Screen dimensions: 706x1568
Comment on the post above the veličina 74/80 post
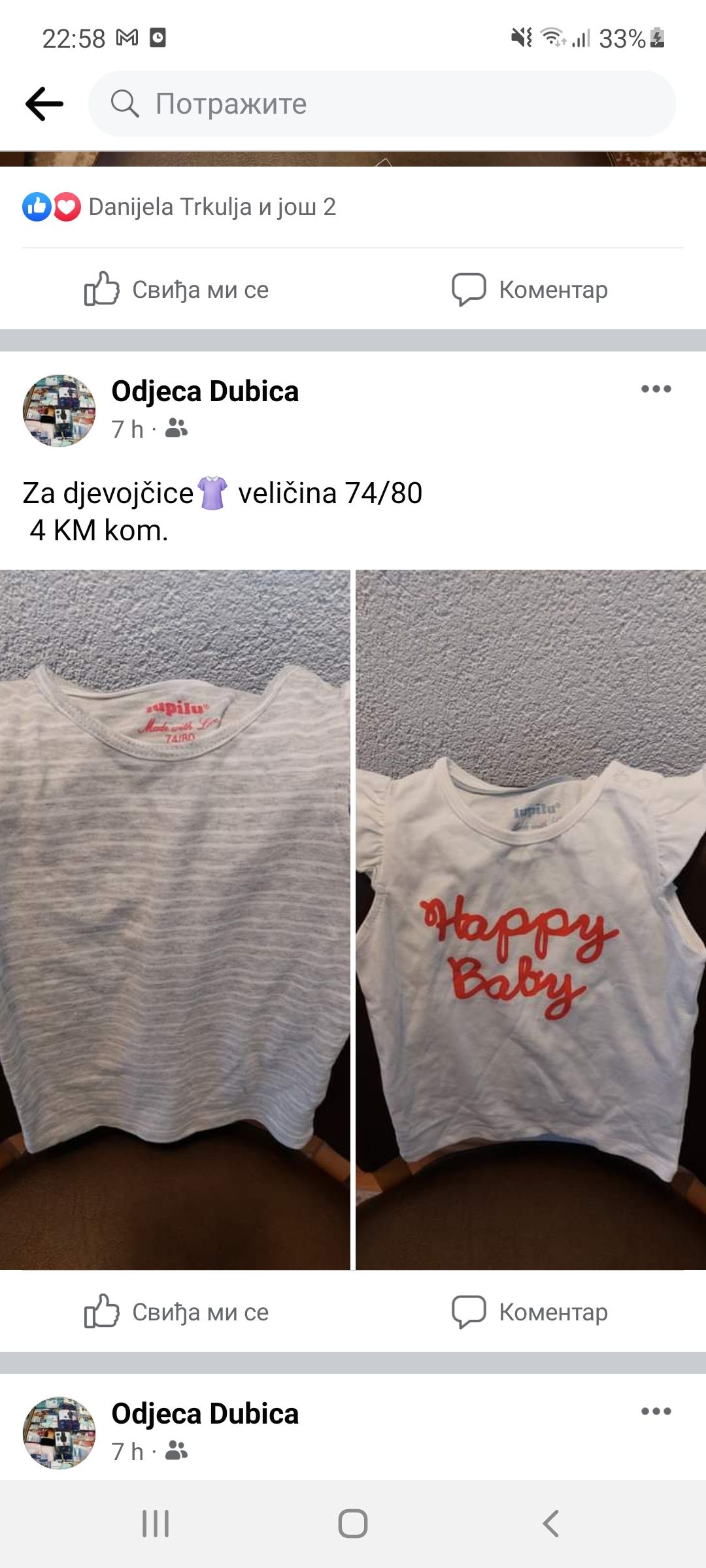(x=529, y=289)
